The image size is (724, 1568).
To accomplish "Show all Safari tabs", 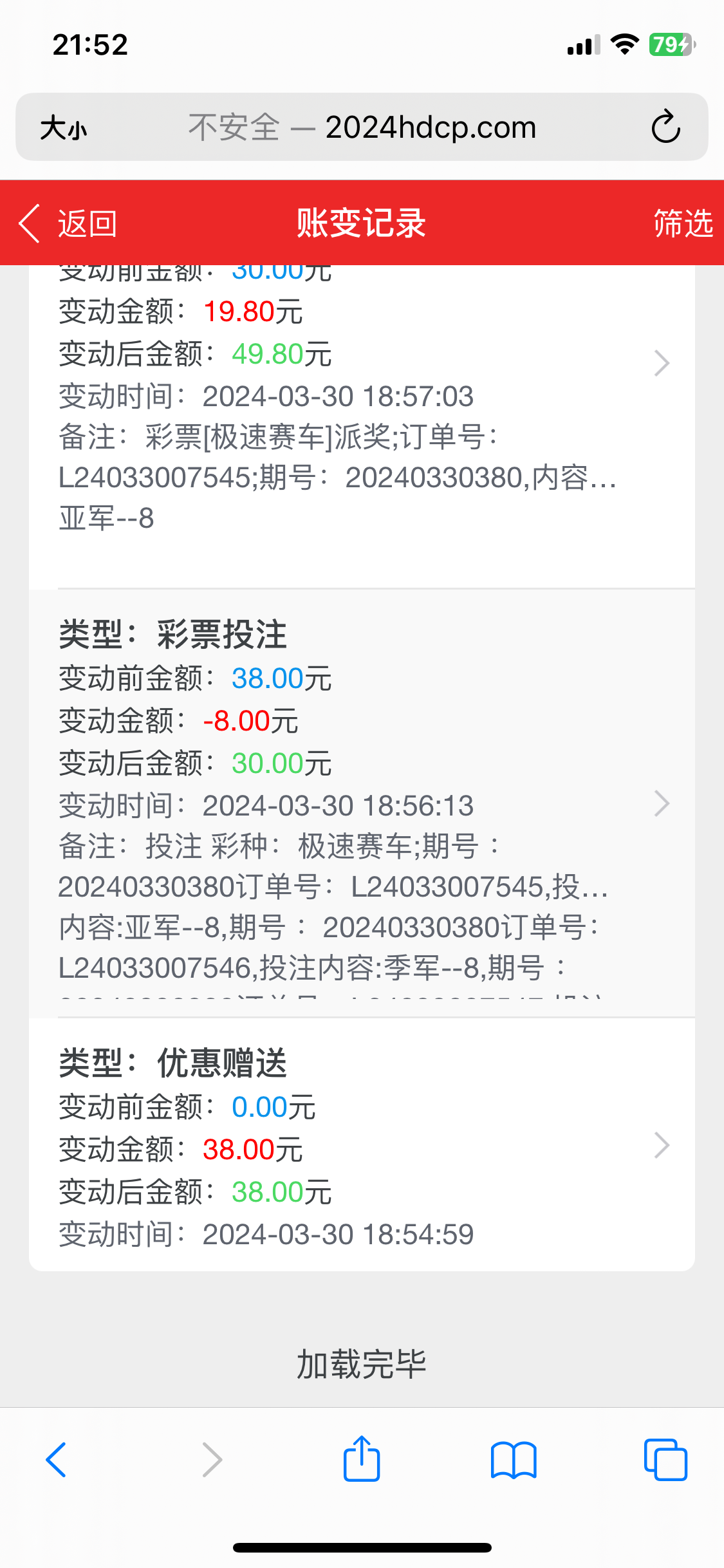I will coord(665,1459).
